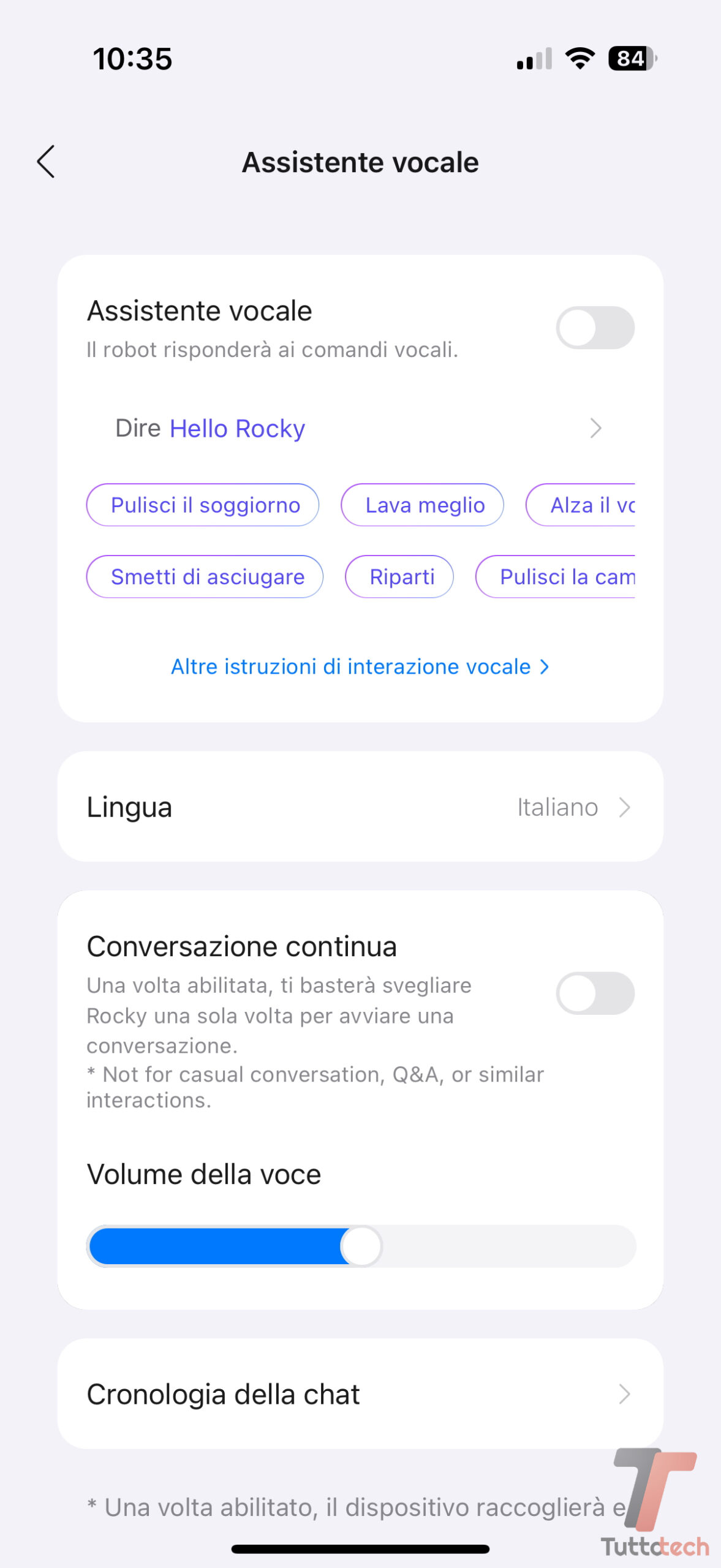Choose the Riparti command chip

coord(399,577)
